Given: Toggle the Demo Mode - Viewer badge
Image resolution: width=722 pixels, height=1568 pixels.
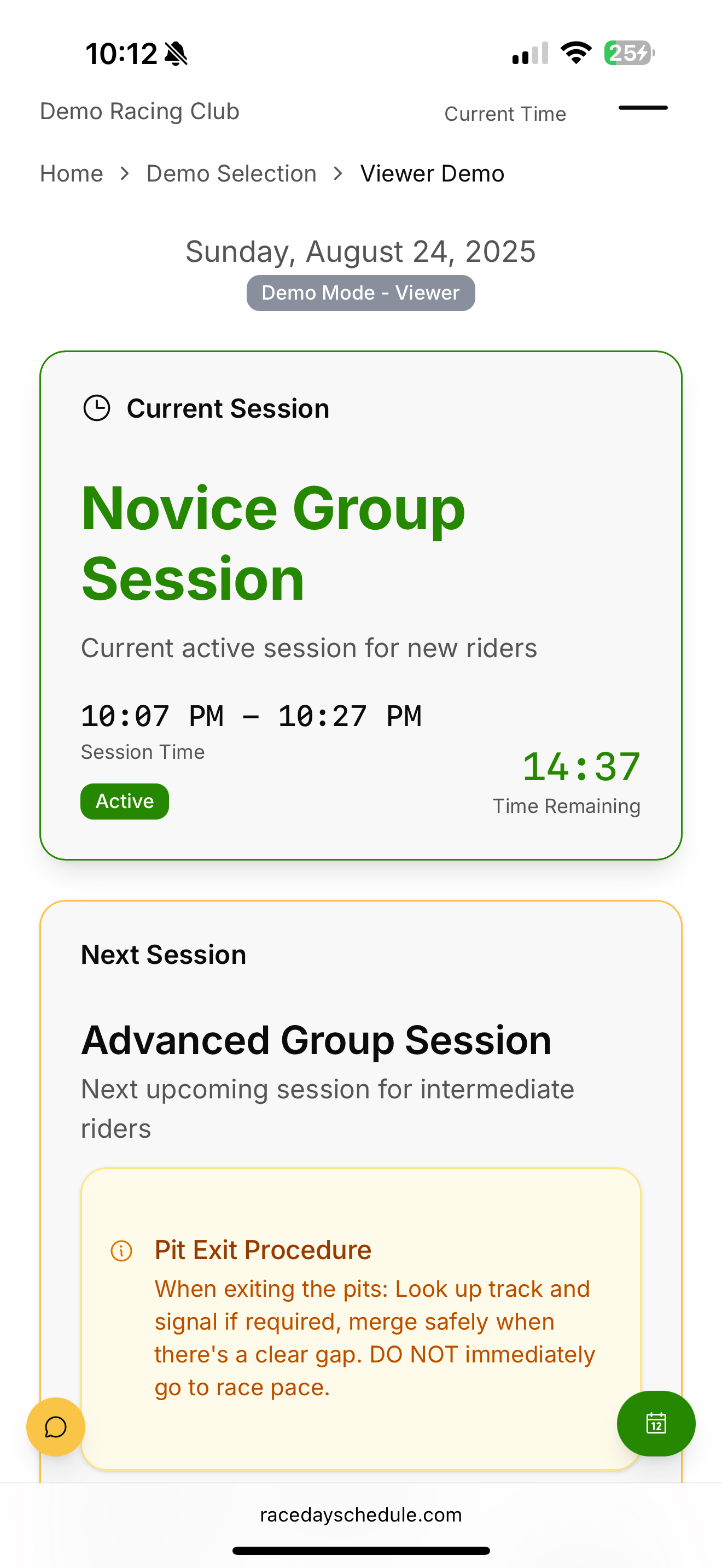Looking at the screenshot, I should pyautogui.click(x=360, y=292).
